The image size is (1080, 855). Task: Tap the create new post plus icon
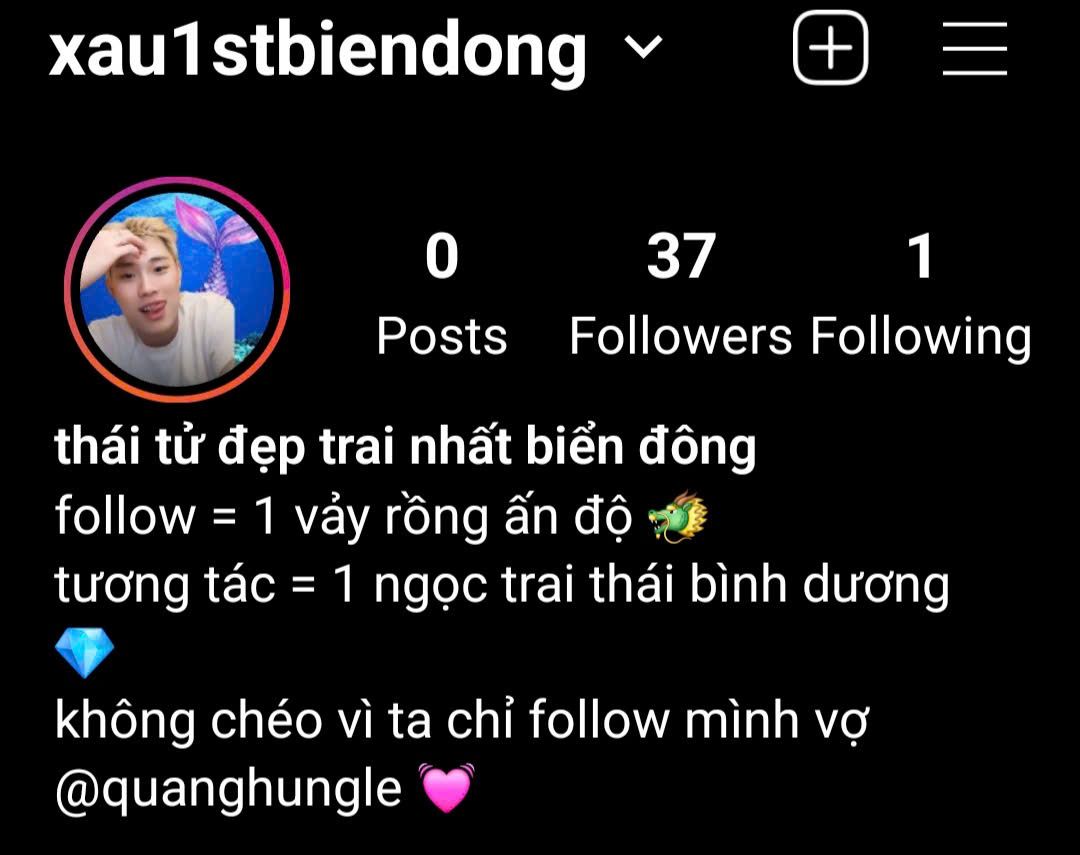tap(830, 47)
